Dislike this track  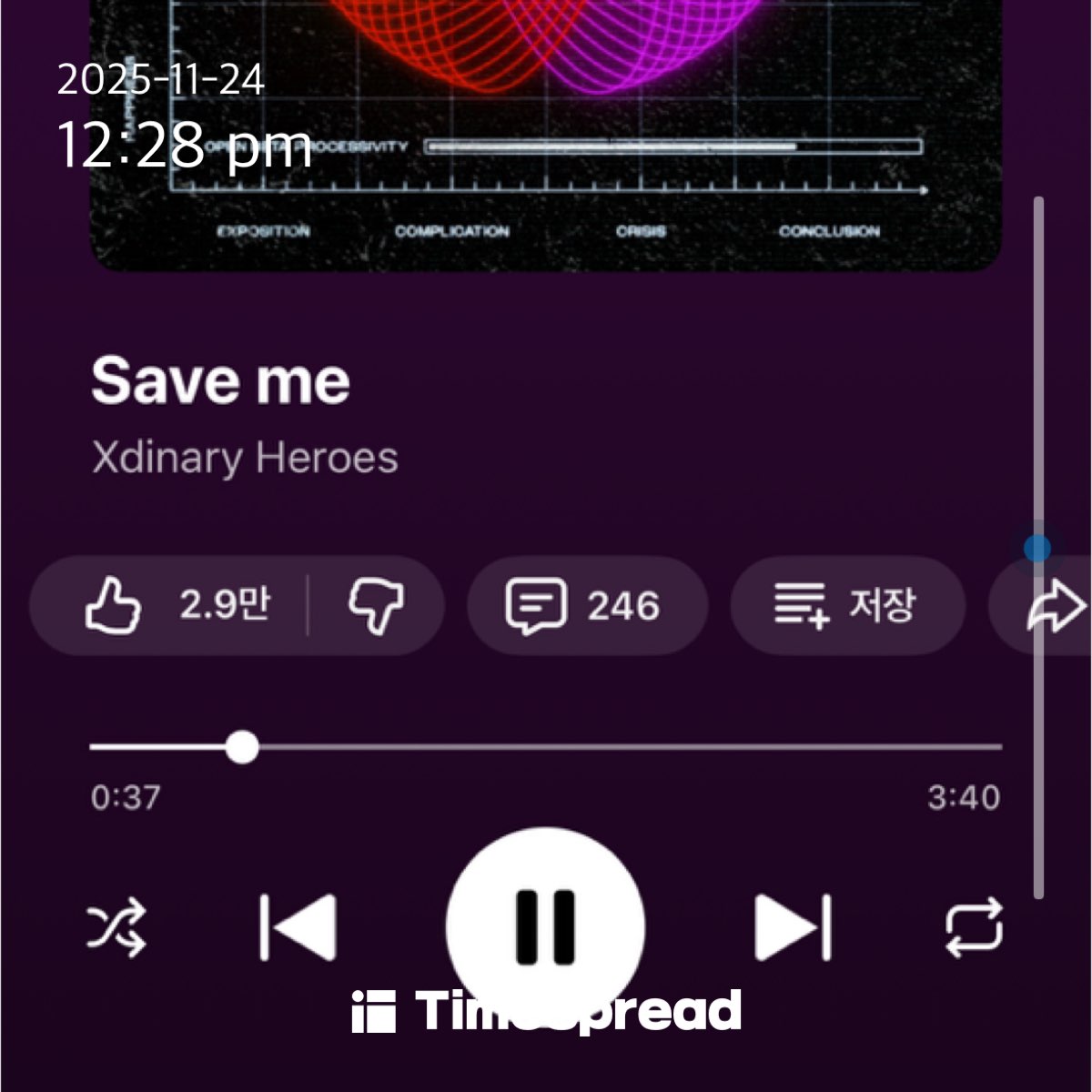(376, 605)
